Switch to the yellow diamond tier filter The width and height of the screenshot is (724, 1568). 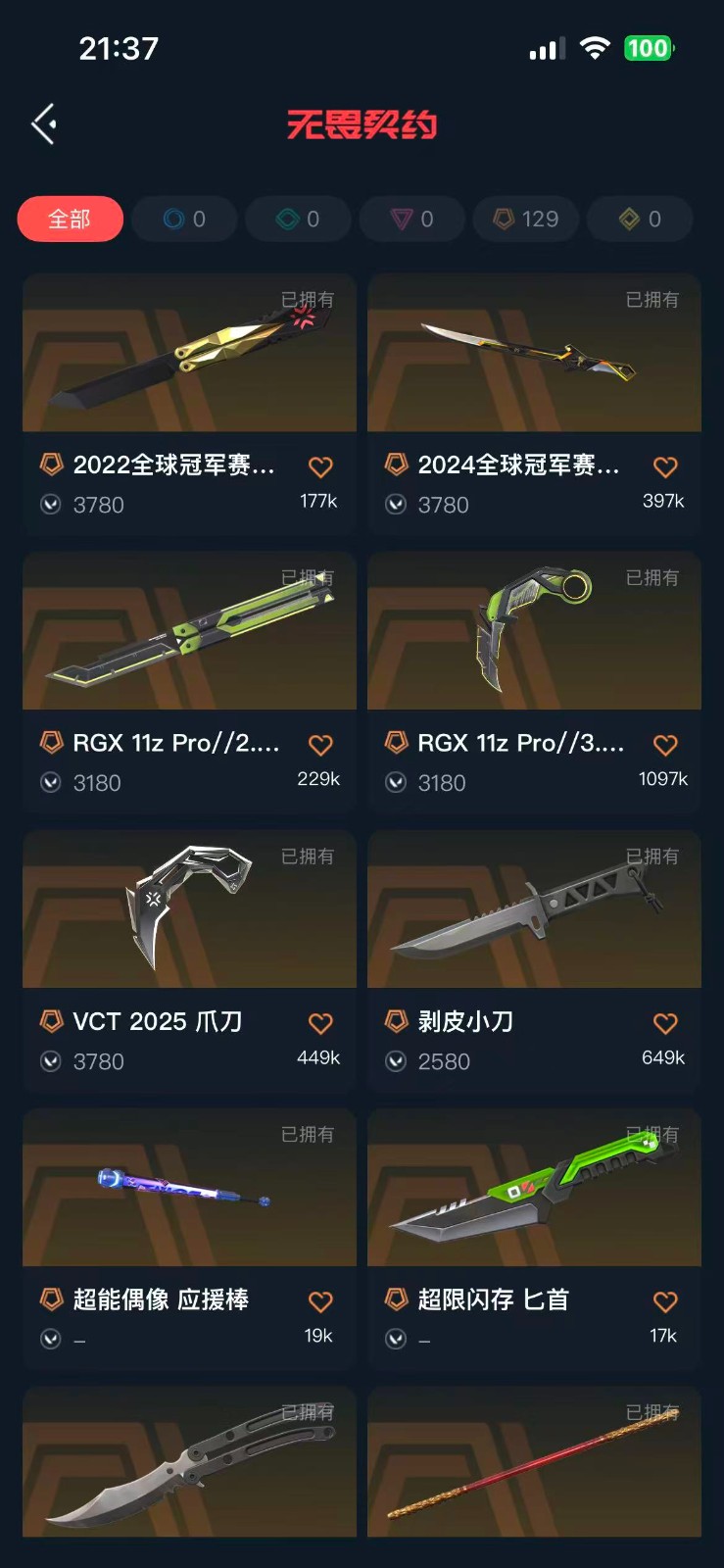coord(640,219)
